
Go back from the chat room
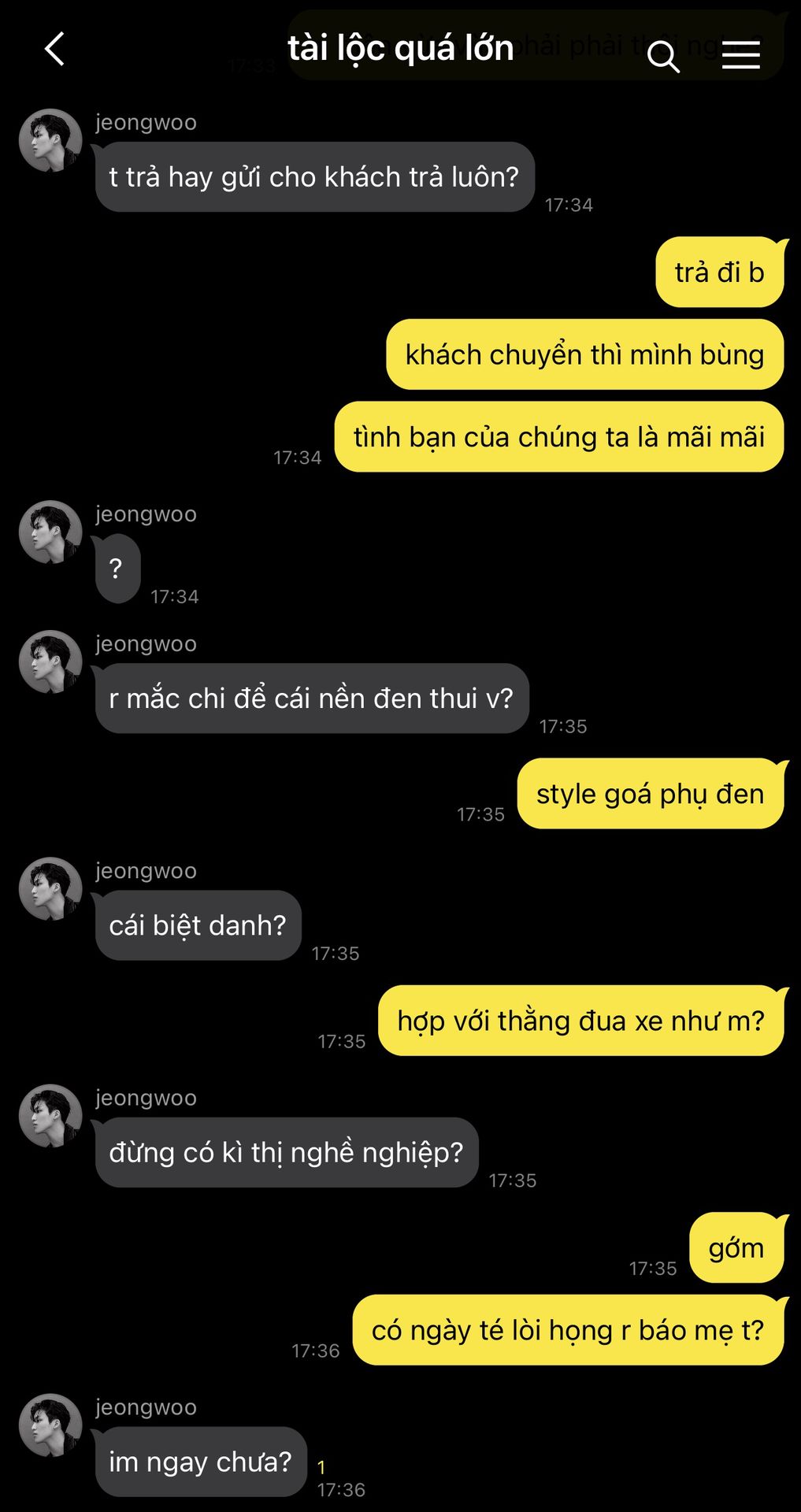point(54,49)
